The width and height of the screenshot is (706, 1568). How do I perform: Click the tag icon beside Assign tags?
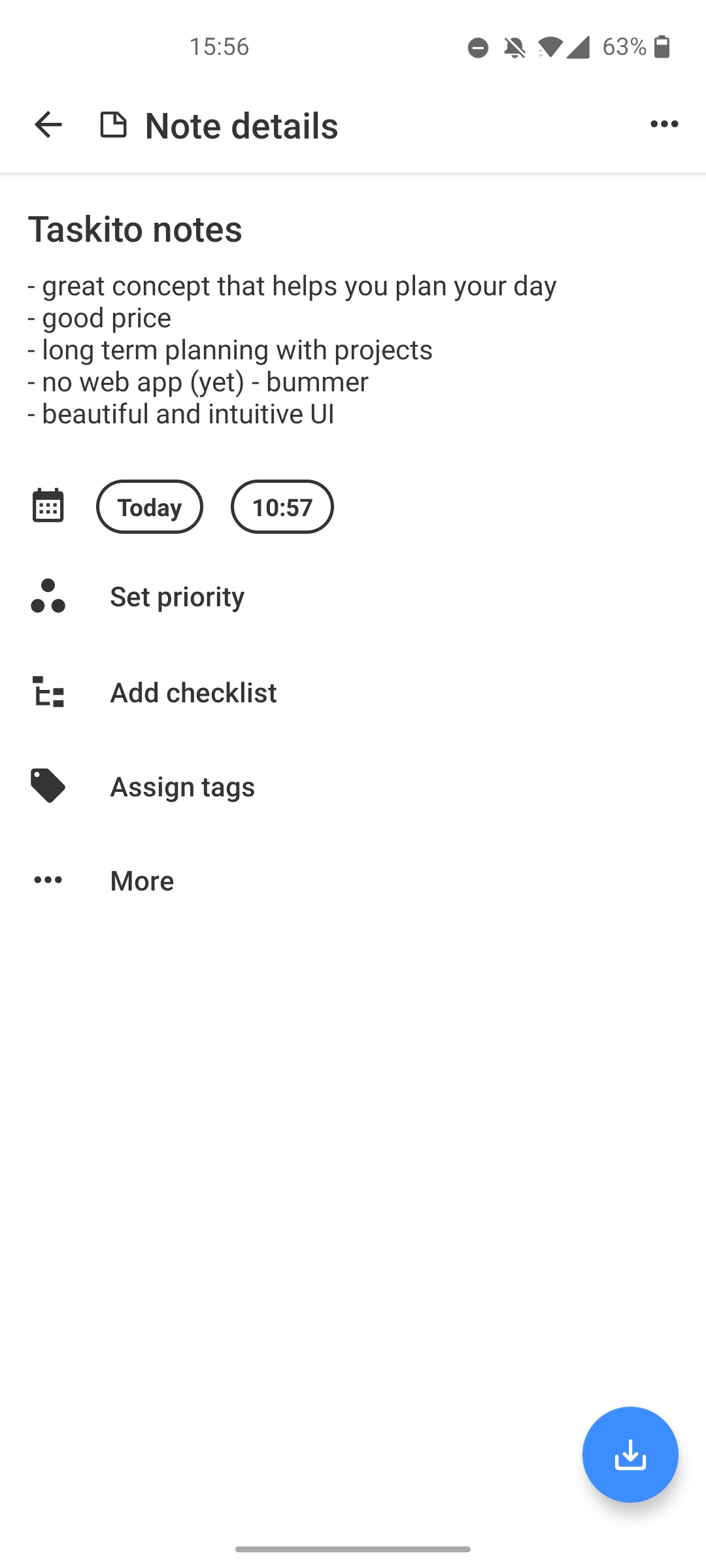click(48, 786)
